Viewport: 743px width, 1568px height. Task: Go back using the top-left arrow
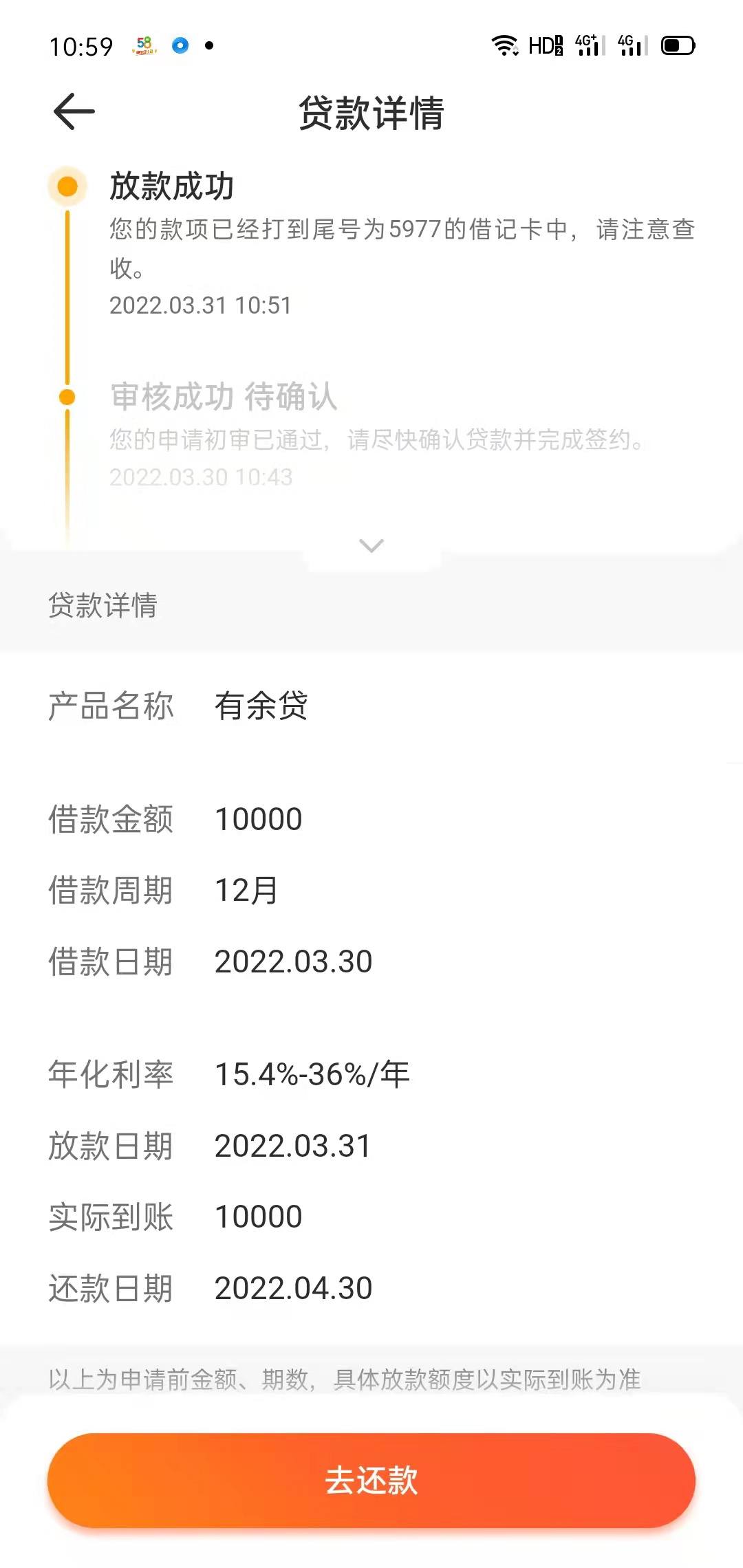(74, 112)
